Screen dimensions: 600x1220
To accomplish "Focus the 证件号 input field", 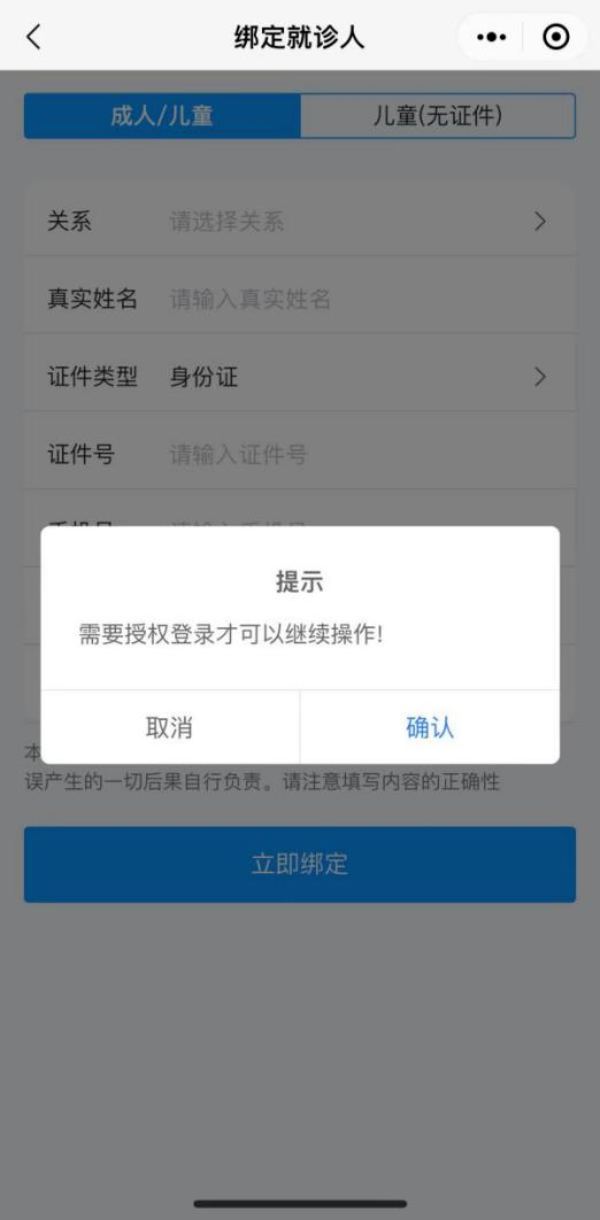I will point(360,455).
